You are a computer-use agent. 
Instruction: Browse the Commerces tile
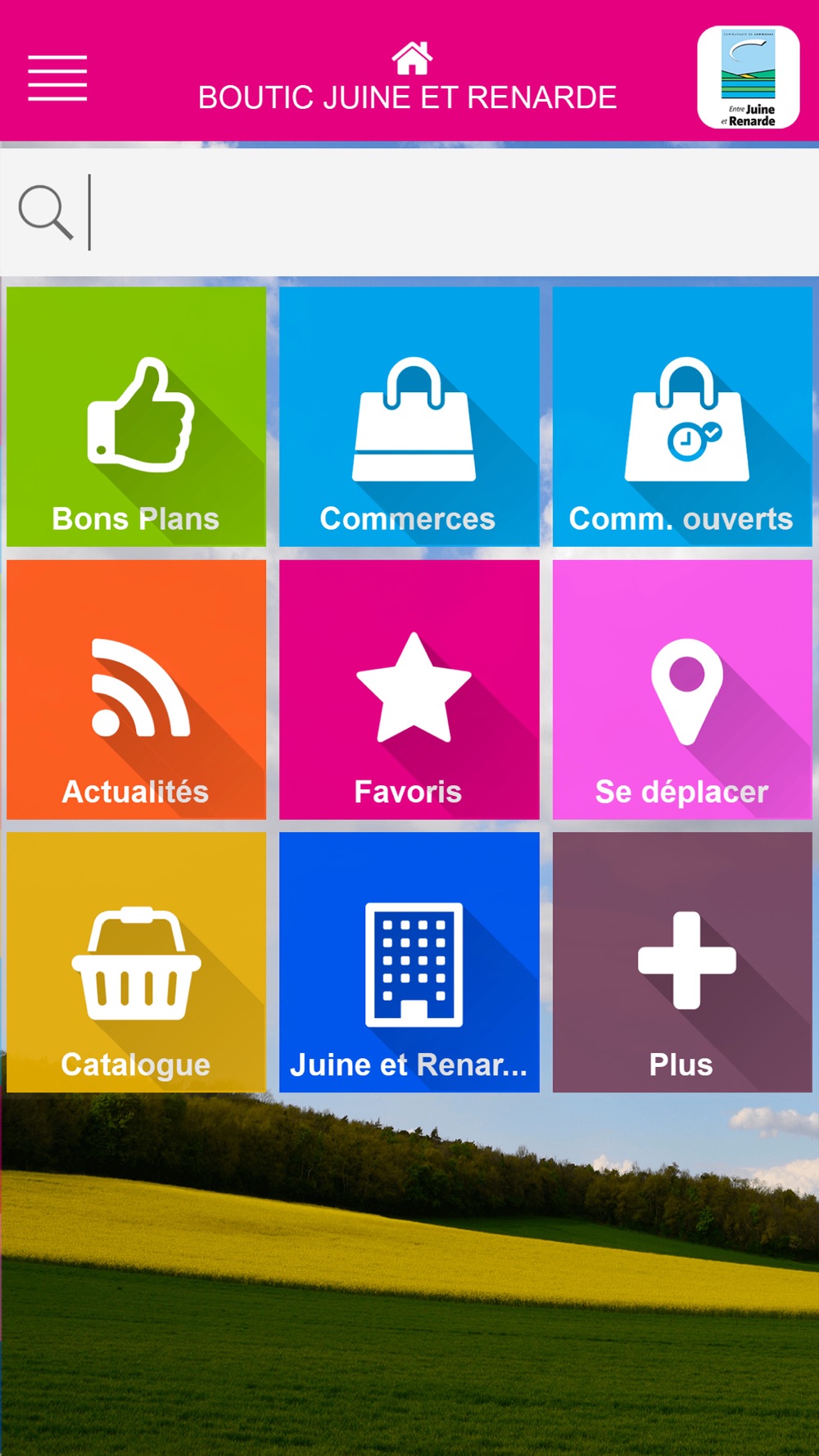point(409,416)
